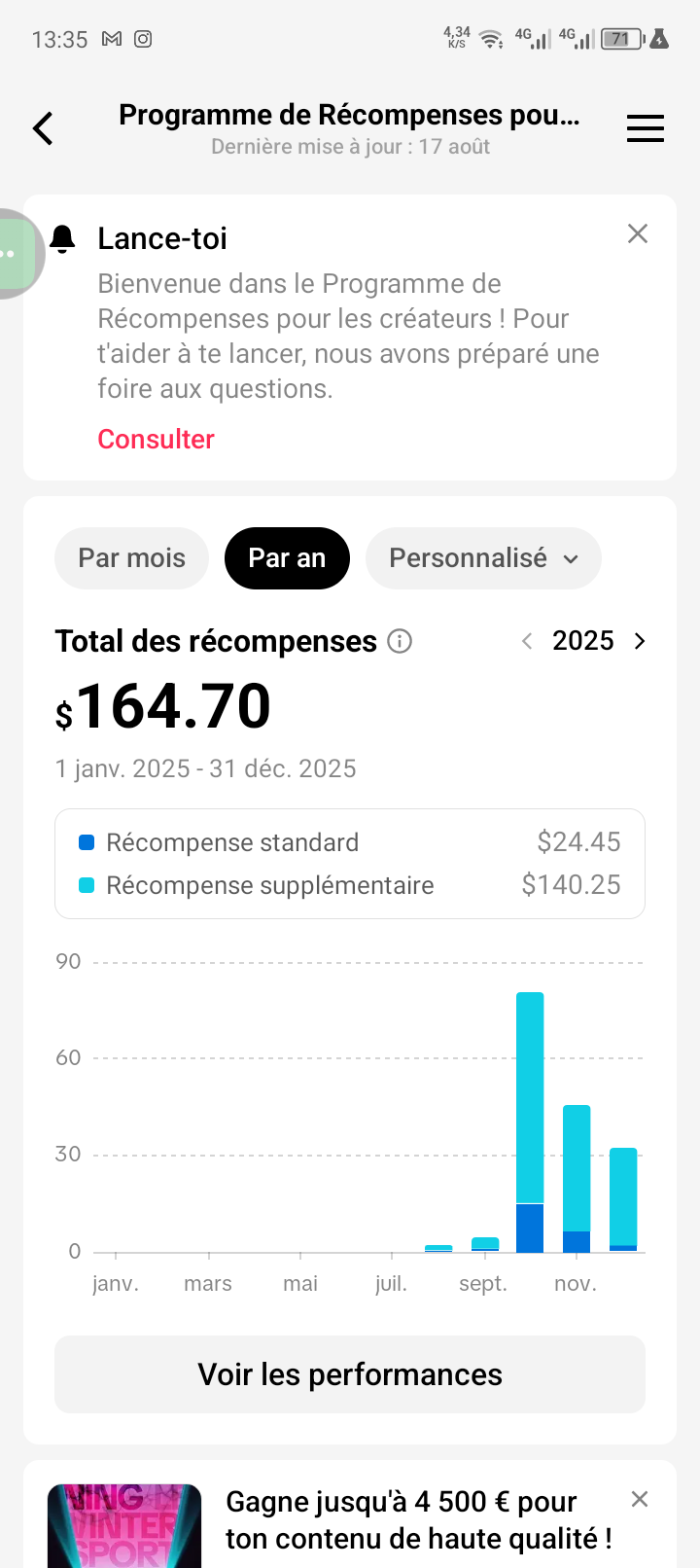The width and height of the screenshot is (700, 1568).
Task: Dismiss the Lance-toi welcome banner
Action: pos(638,233)
